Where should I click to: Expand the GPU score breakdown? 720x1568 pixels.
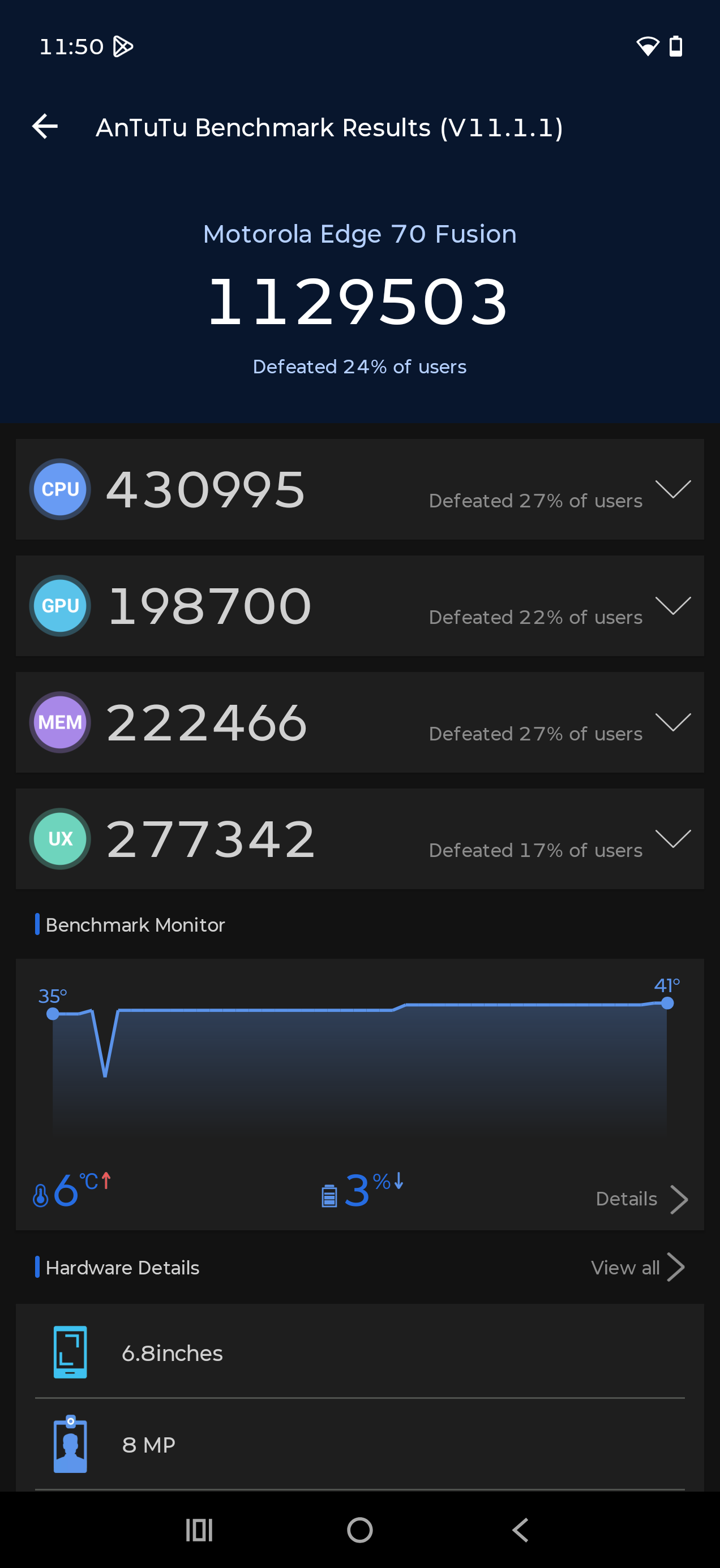click(x=672, y=606)
